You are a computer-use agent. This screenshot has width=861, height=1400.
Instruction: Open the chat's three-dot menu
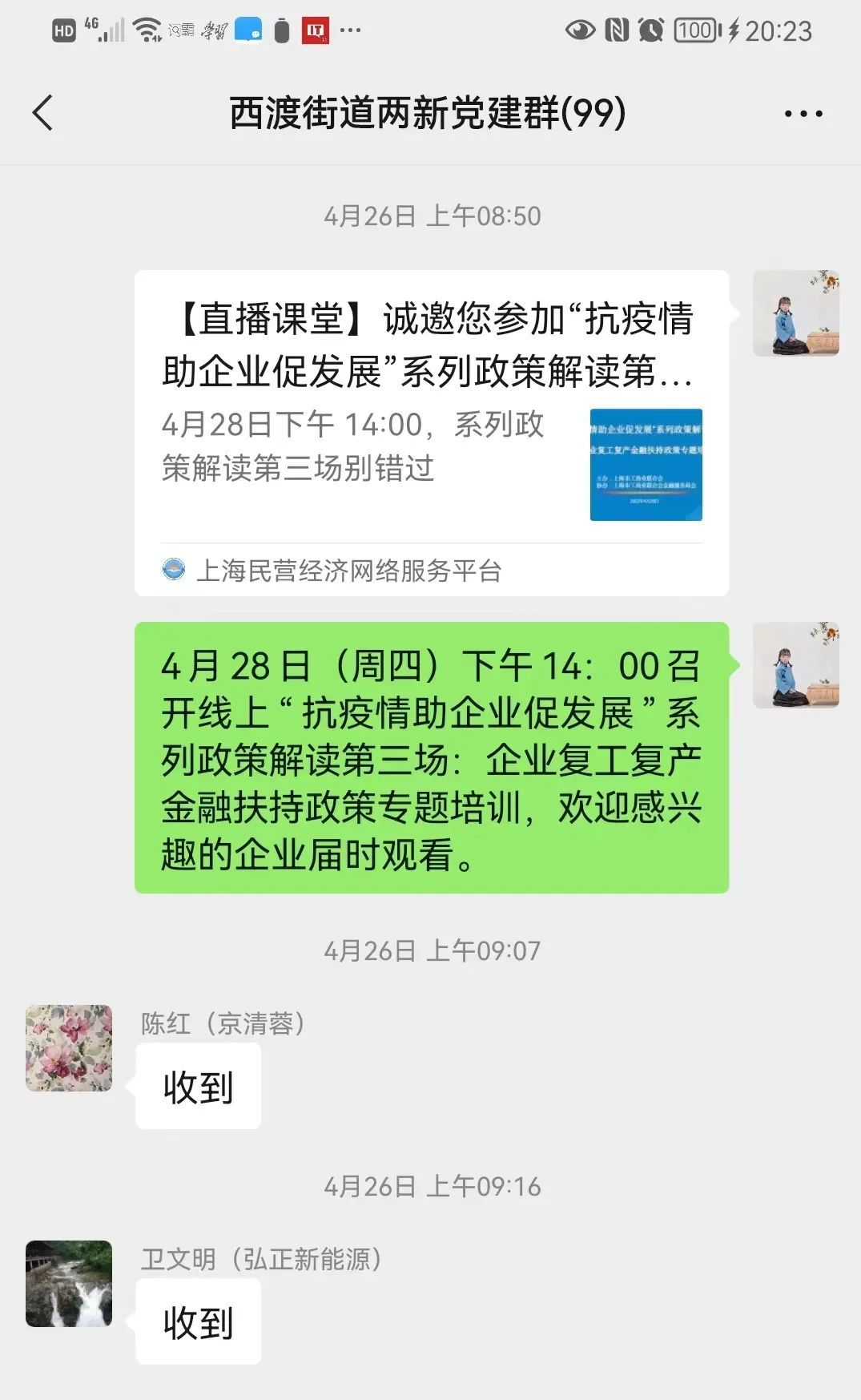coord(803,114)
